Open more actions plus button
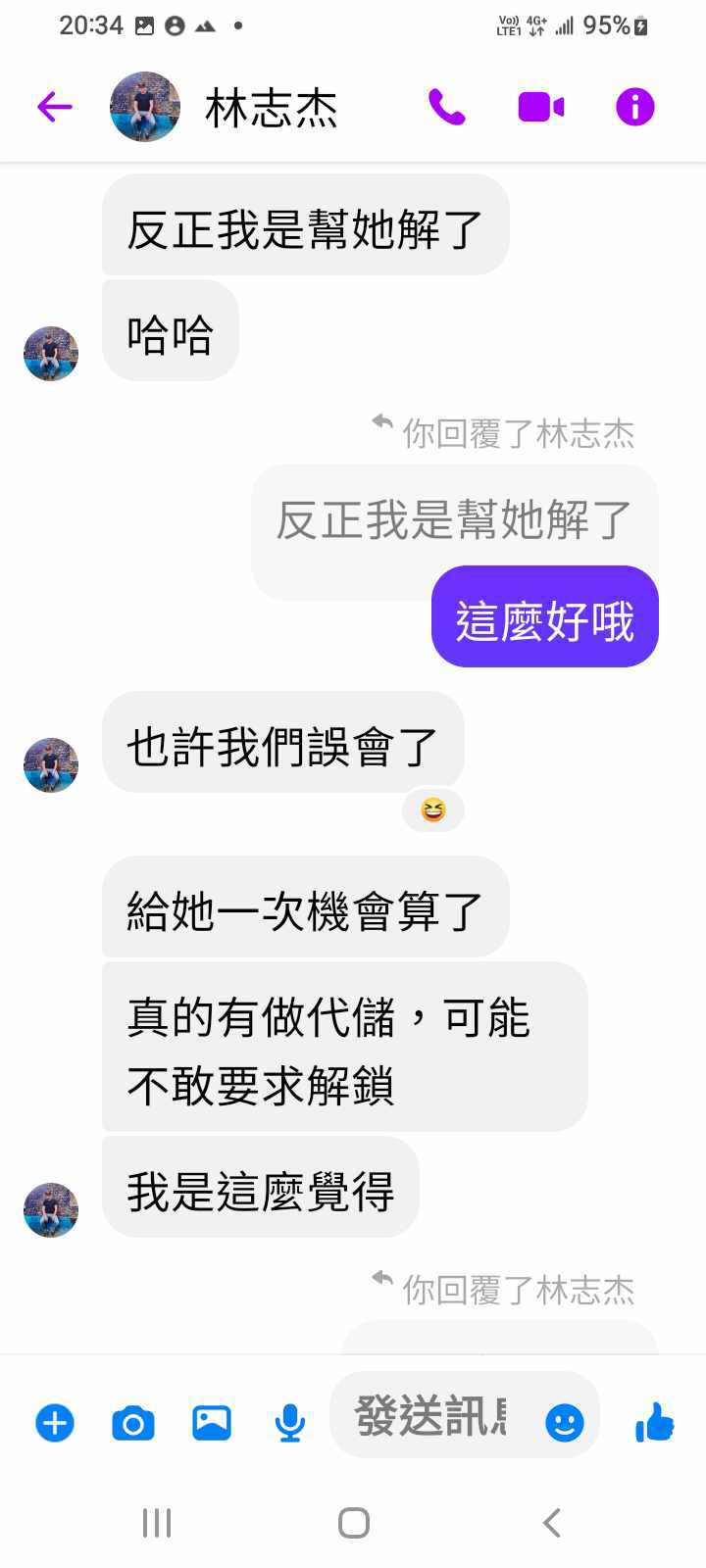 click(55, 1422)
